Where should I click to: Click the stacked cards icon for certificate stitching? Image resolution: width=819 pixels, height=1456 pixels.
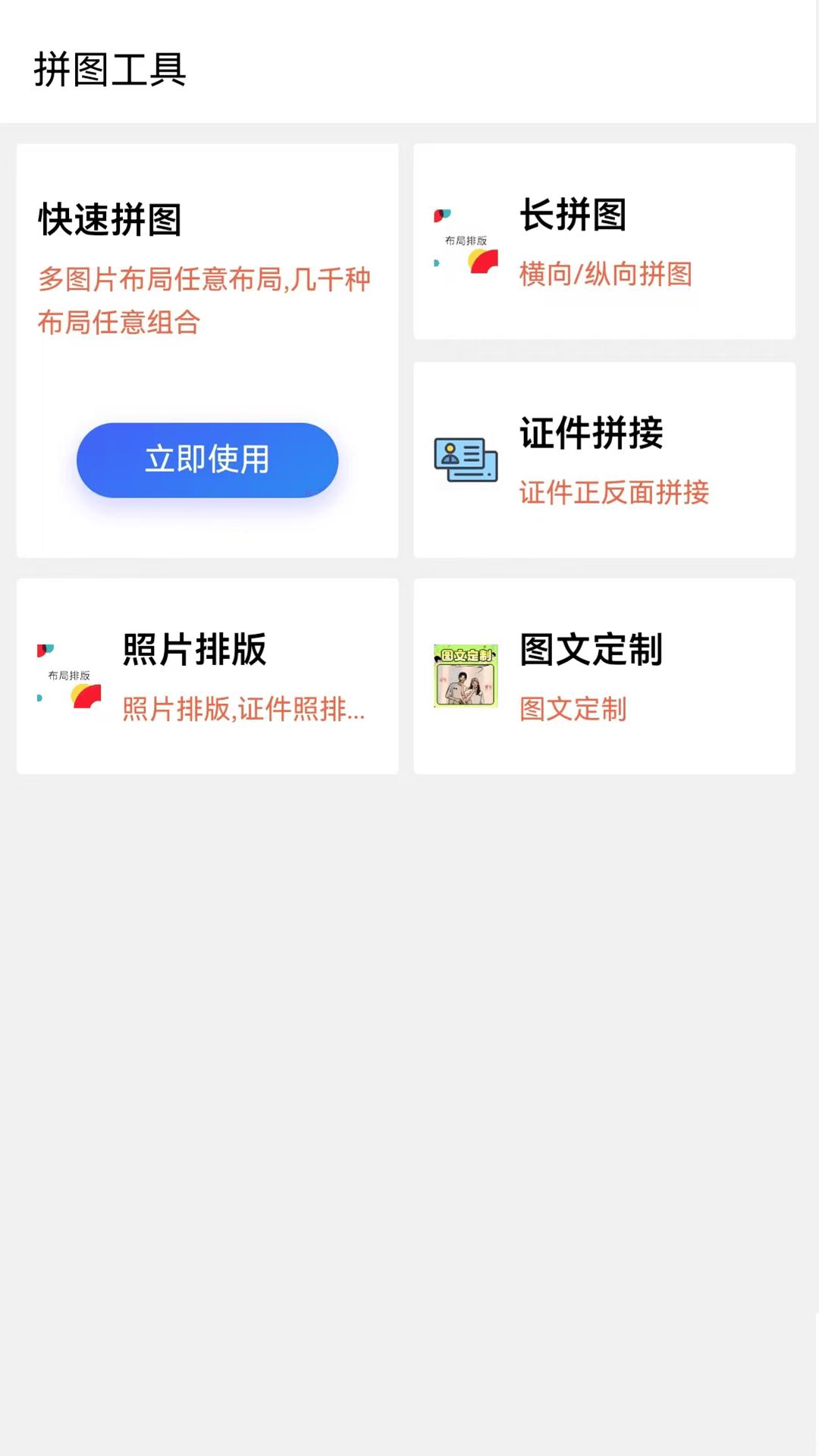465,460
